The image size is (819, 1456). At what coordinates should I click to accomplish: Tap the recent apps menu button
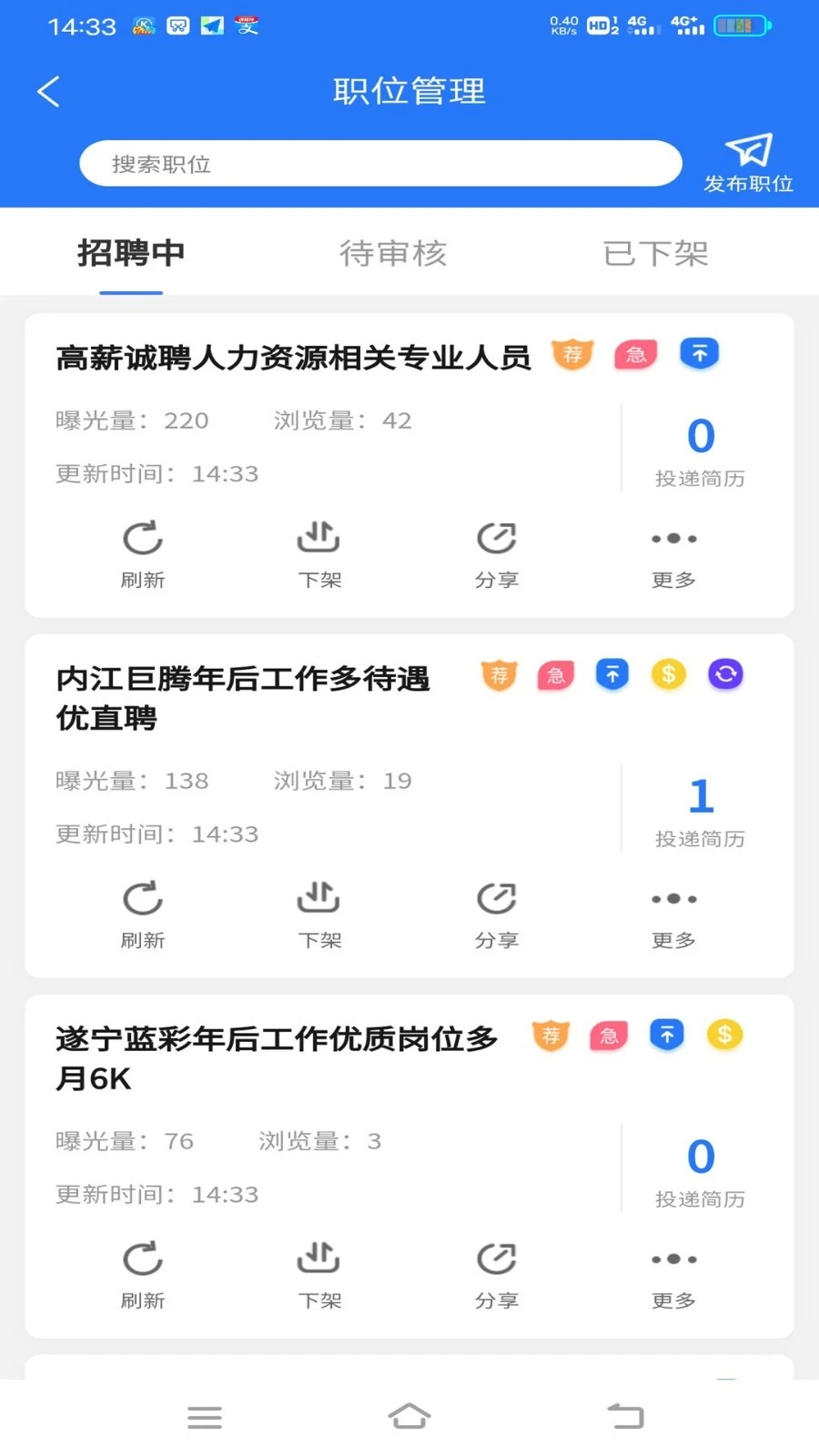(205, 1416)
